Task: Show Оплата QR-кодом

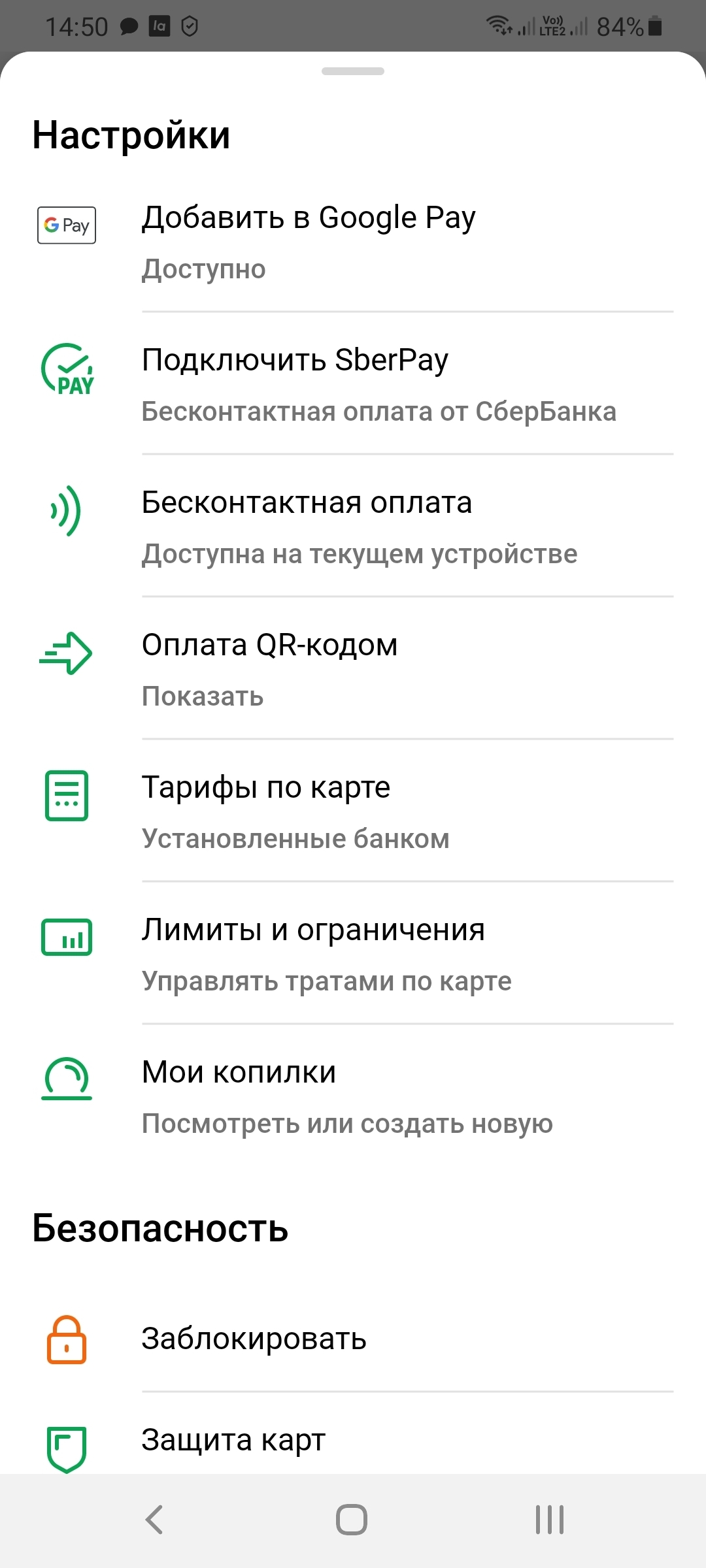Action: tap(353, 668)
